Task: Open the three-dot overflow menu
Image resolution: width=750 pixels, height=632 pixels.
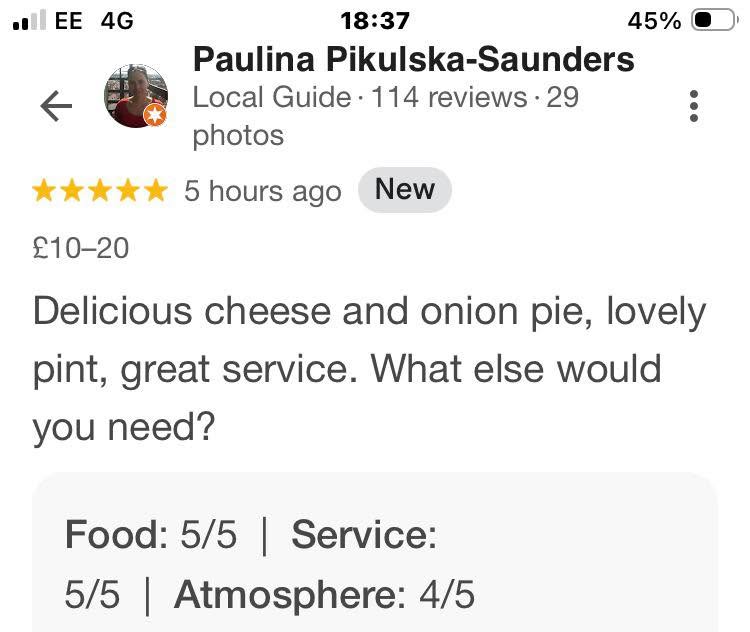Action: point(693,106)
